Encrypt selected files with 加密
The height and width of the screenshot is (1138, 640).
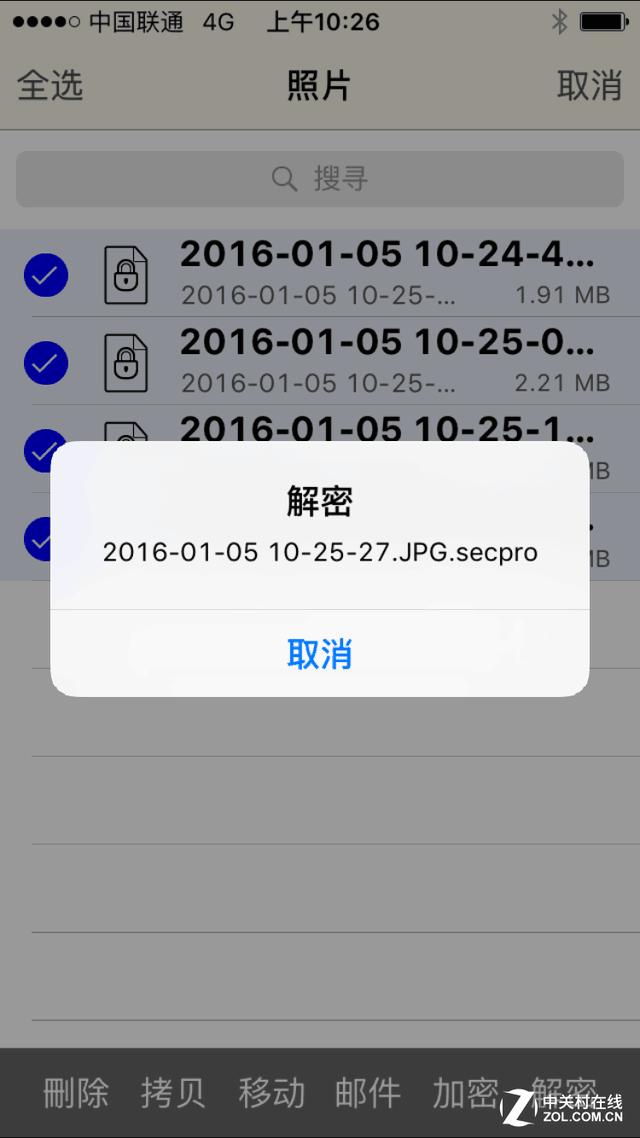point(465,1093)
